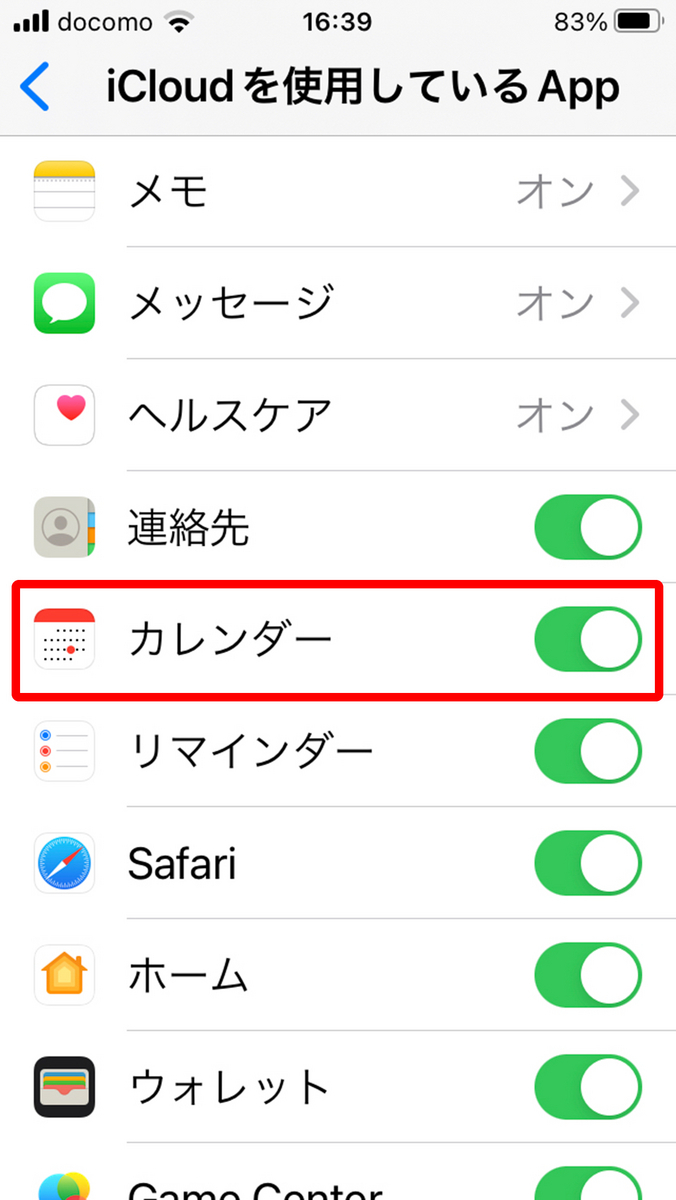This screenshot has width=676, height=1200.
Task: Go back from iCloud apps list
Action: point(34,87)
